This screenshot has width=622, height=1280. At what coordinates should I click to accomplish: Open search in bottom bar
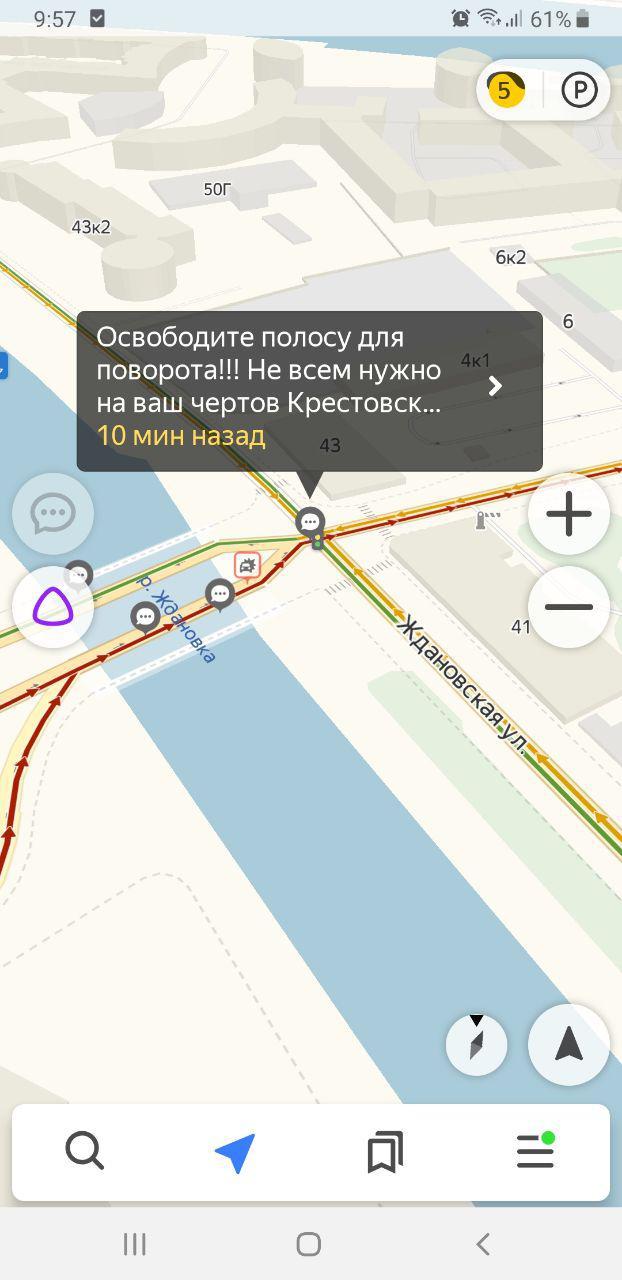coord(85,1152)
